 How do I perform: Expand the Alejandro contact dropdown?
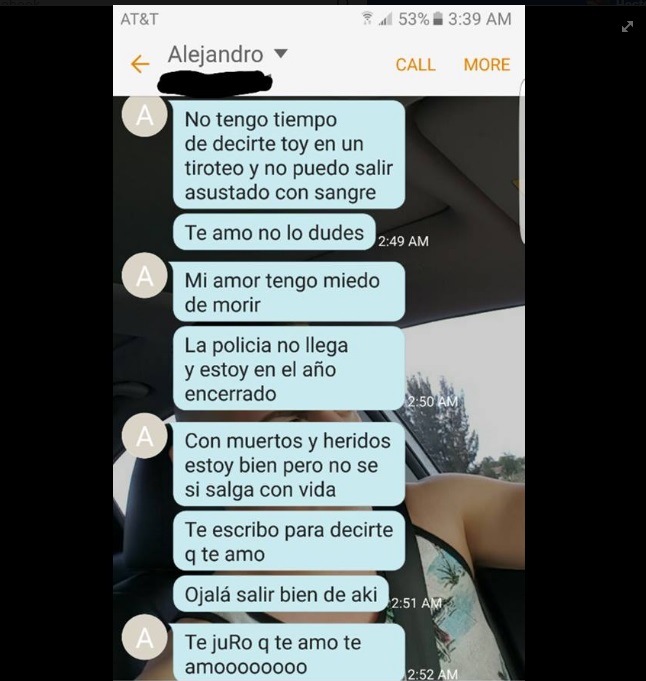[280, 53]
